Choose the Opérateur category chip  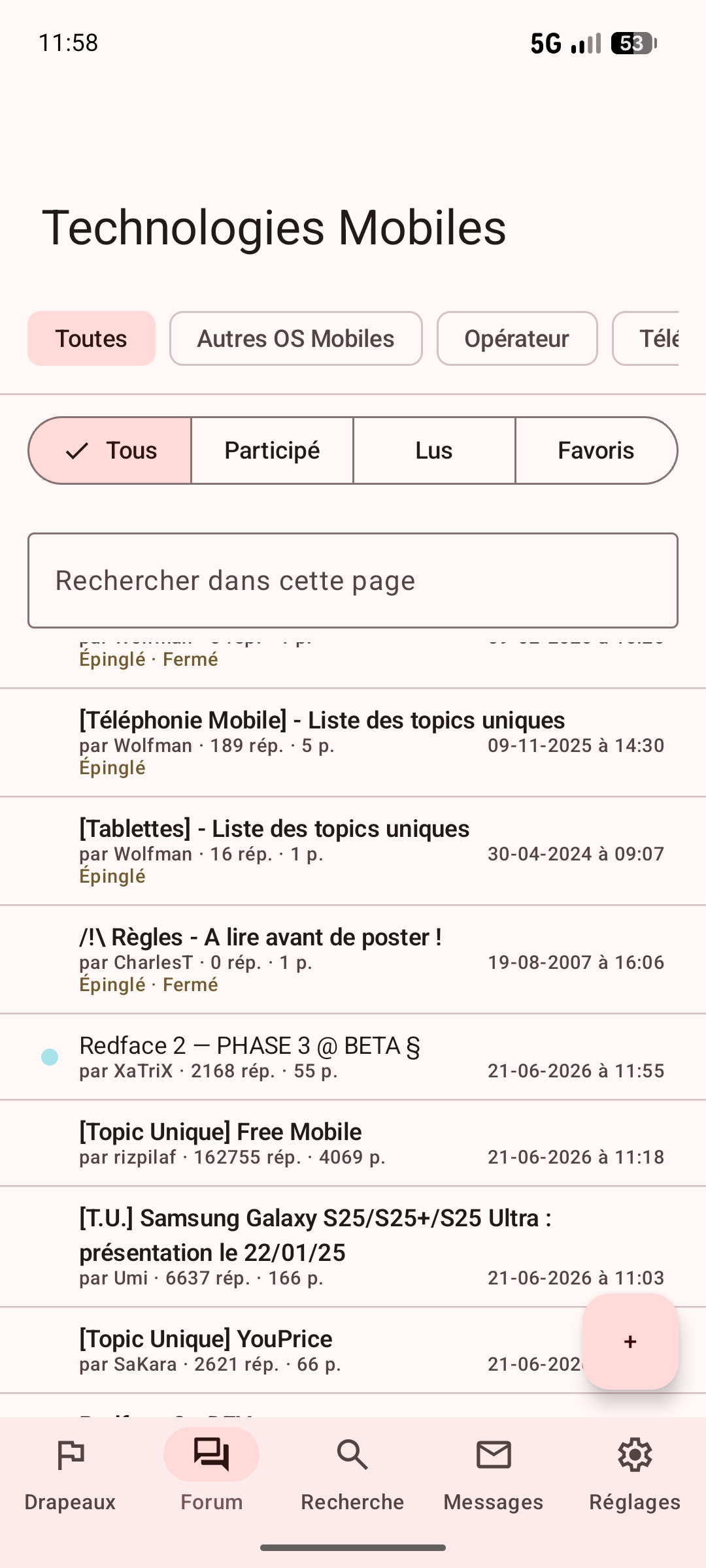coord(517,338)
